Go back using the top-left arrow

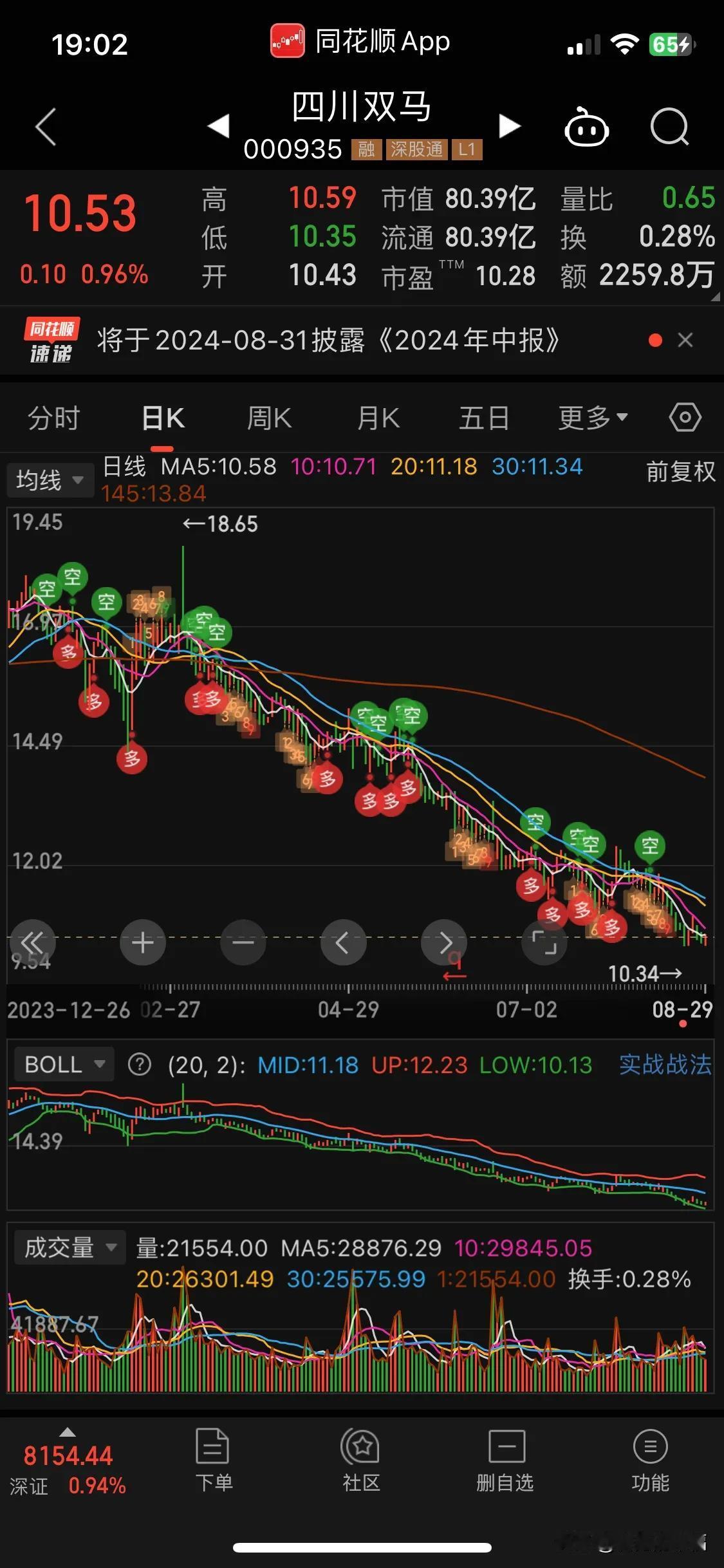[46, 127]
